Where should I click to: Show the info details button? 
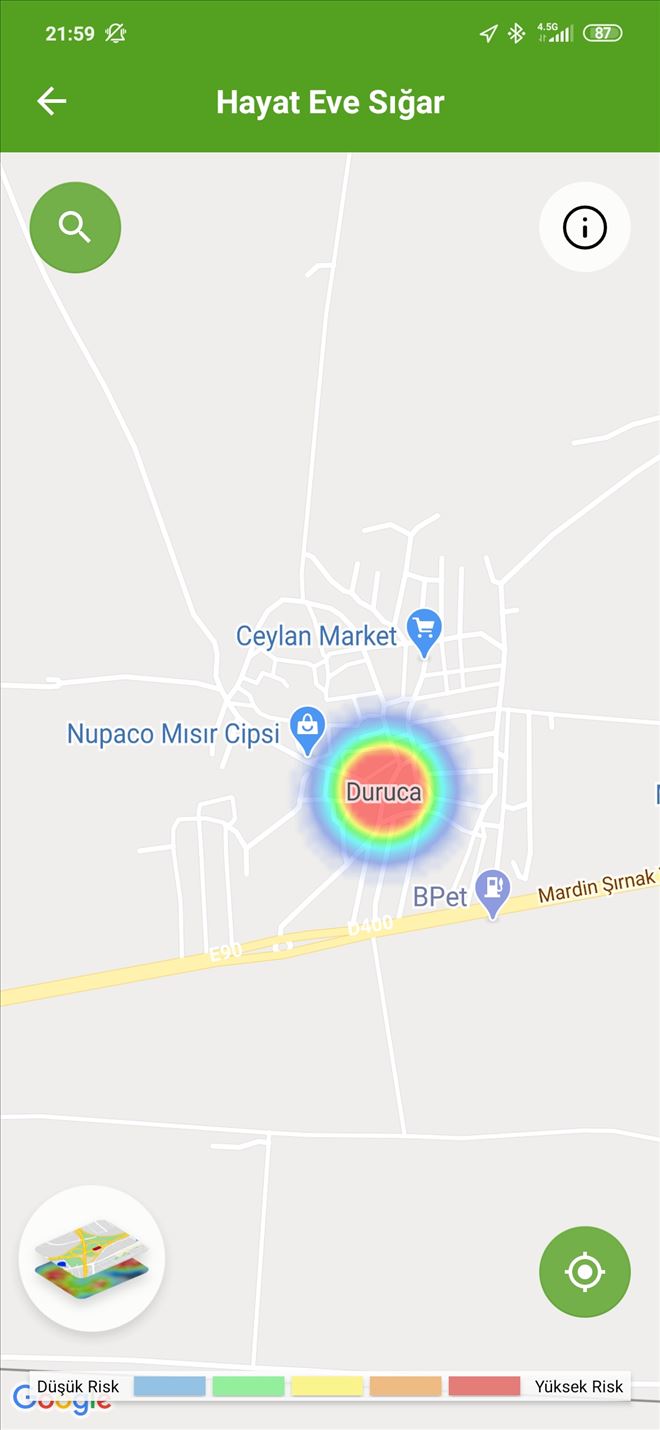point(585,227)
